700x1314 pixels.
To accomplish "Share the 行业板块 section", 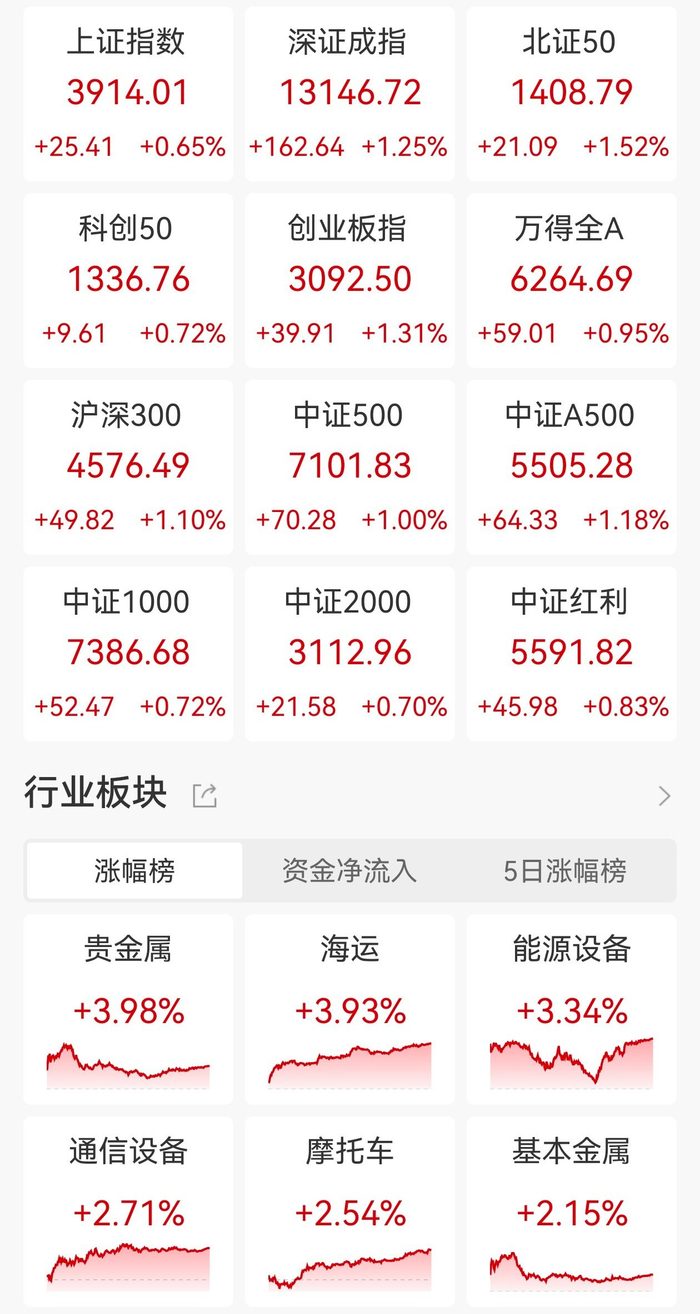I will point(205,796).
